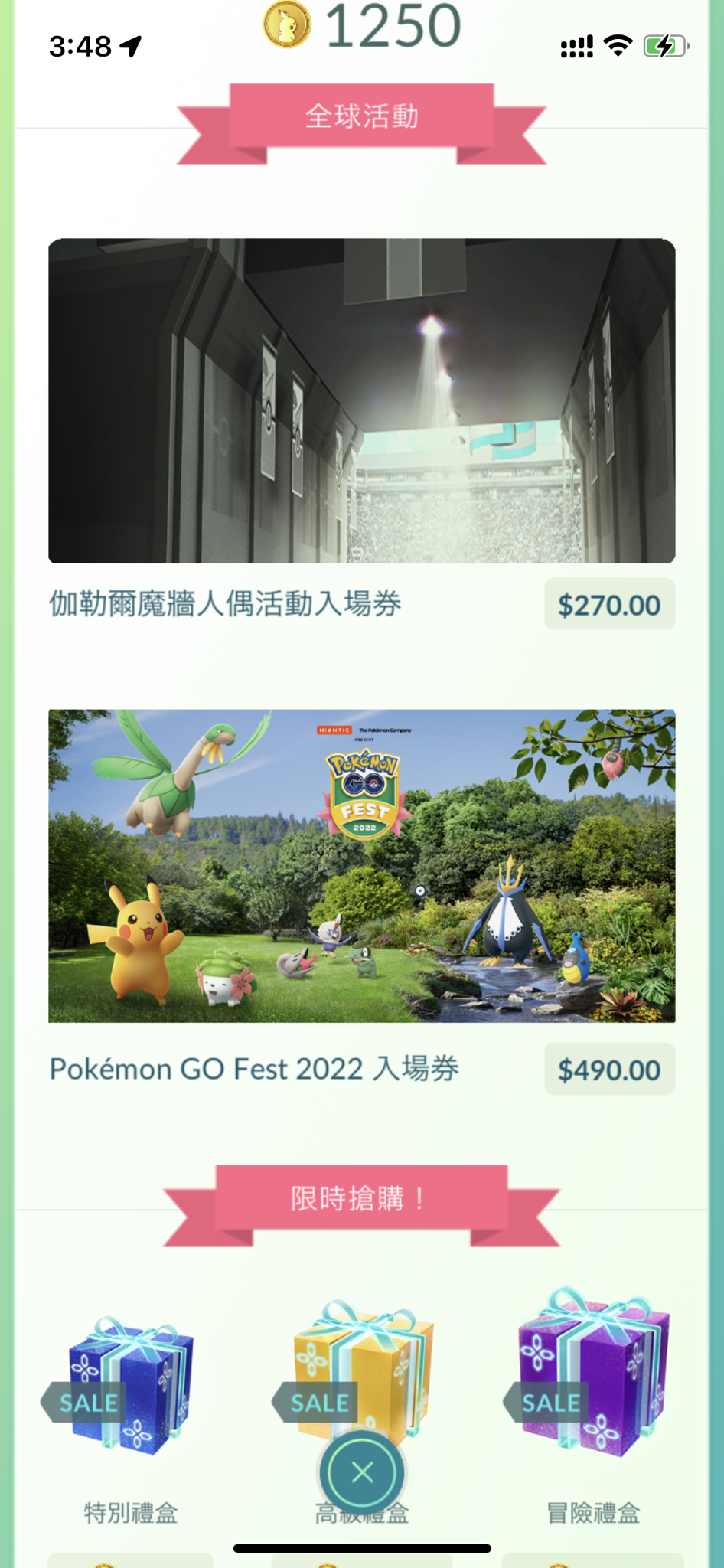Buy Pokémon GO Fest 2022 入場券 for $490.00
The image size is (724, 1568).
pyautogui.click(x=609, y=1070)
